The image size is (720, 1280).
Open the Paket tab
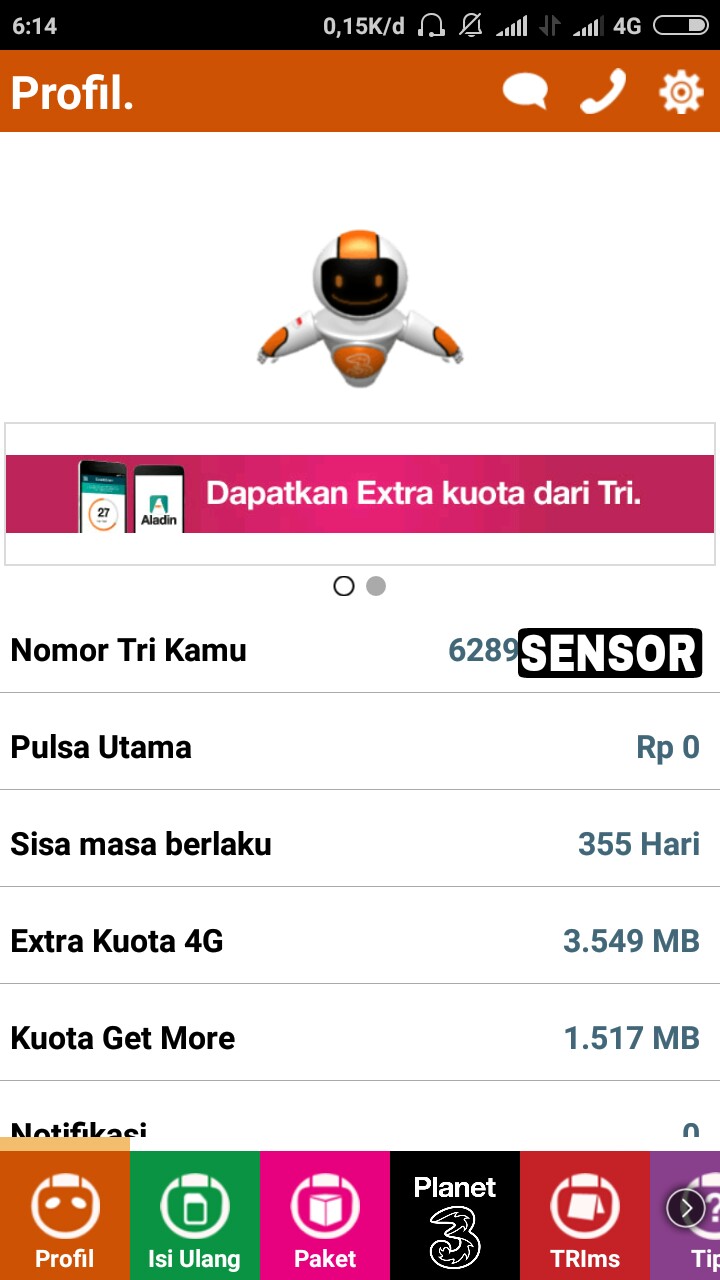(325, 1216)
